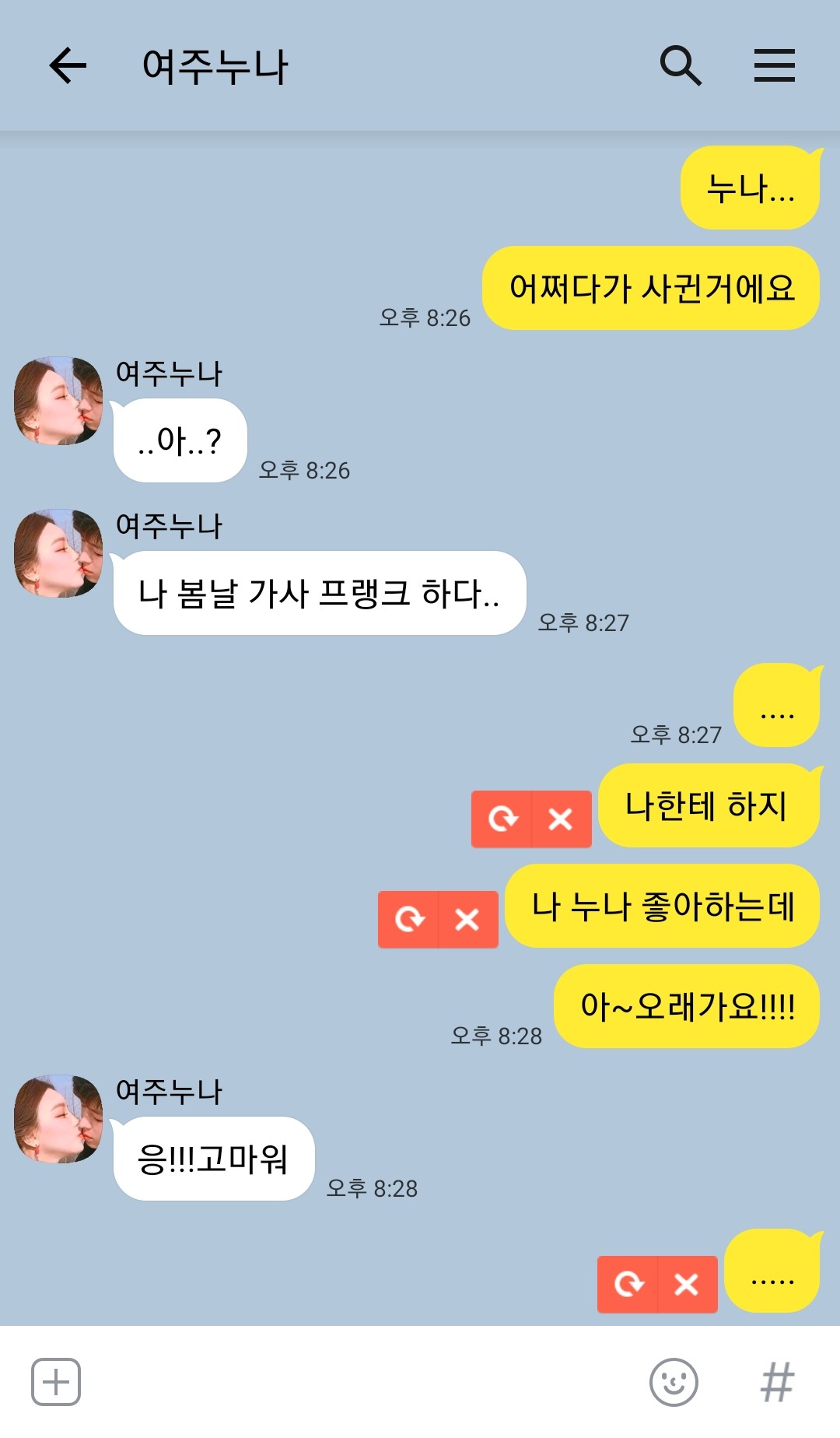This screenshot has width=840, height=1438.
Task: Resend the failed '.....' message
Action: (628, 1284)
